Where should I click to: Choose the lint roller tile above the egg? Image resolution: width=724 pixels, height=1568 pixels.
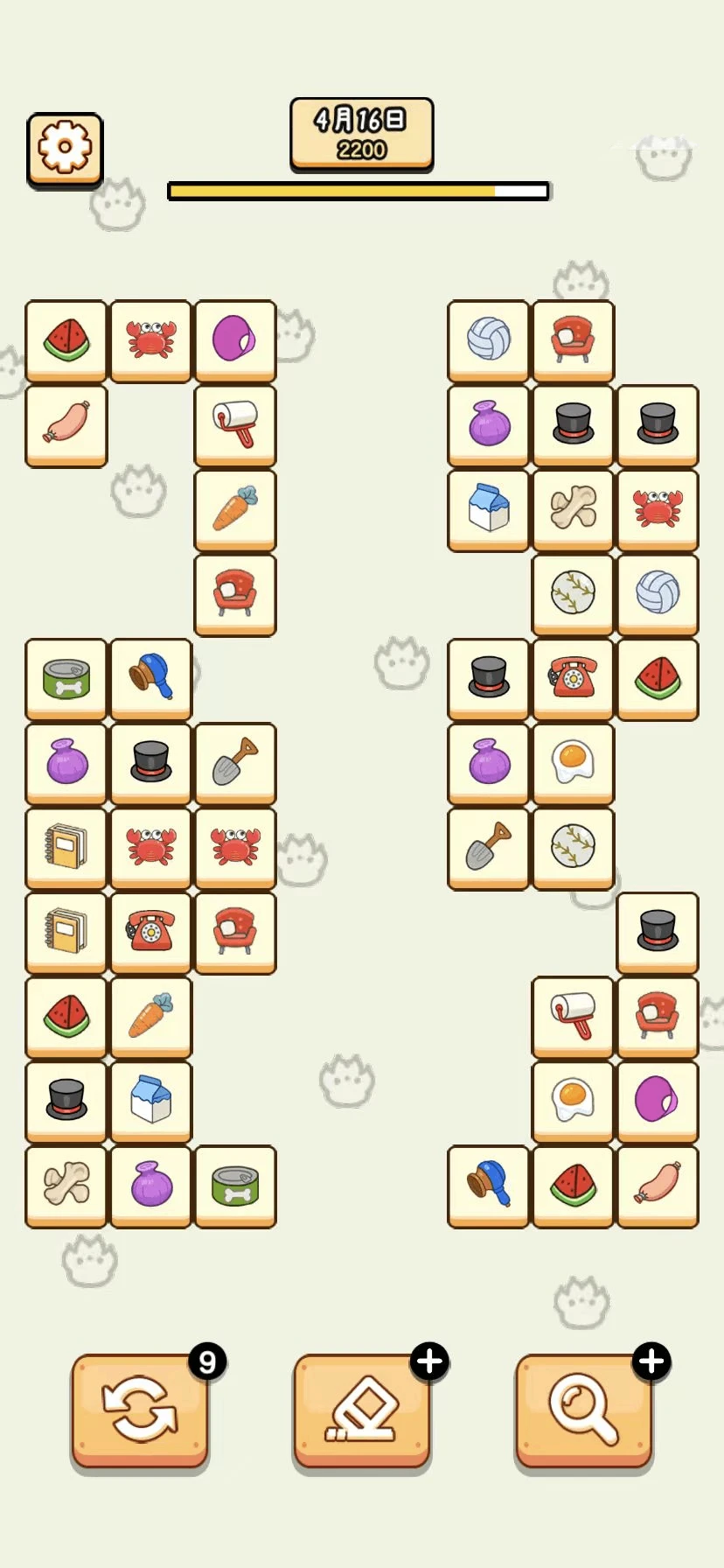click(573, 1016)
